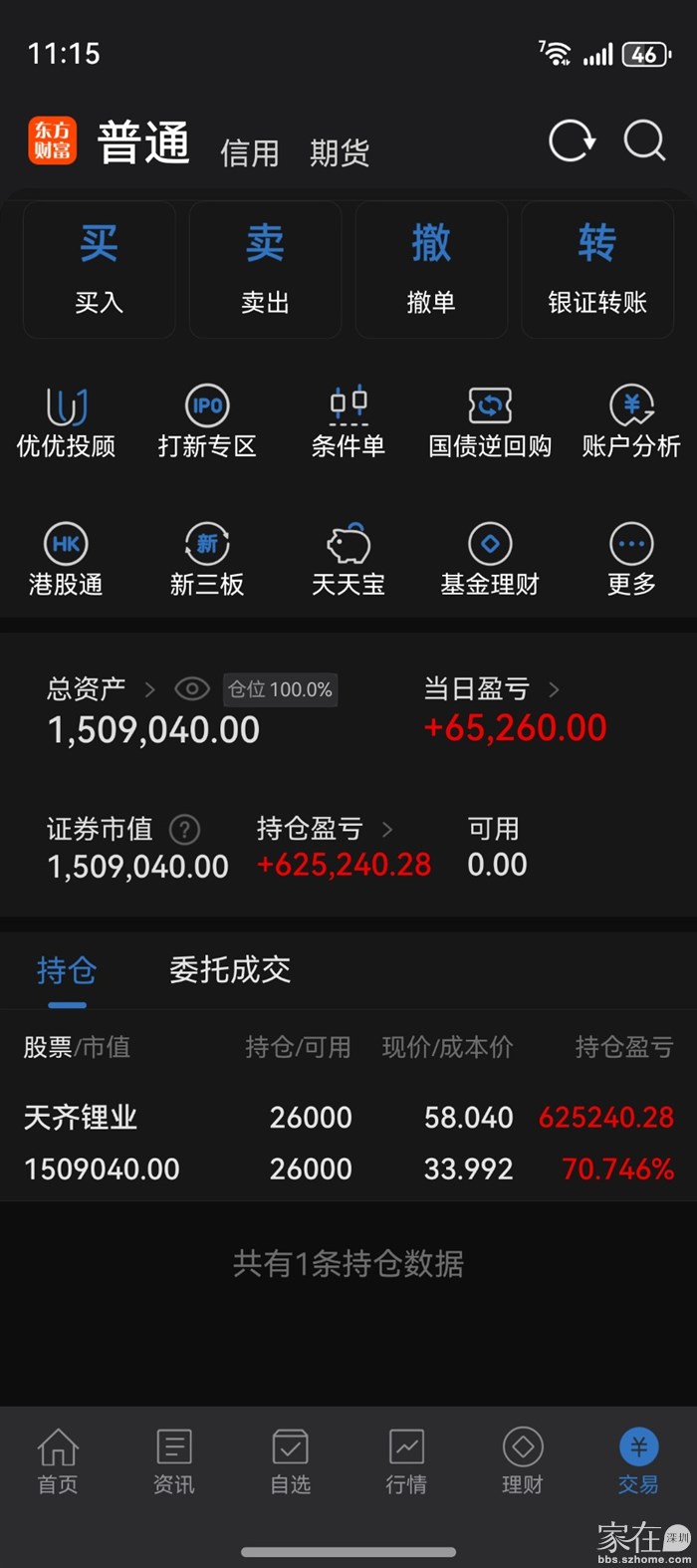This screenshot has height=1568, width=697.
Task: Open the 卖出 sell button
Action: click(x=265, y=269)
